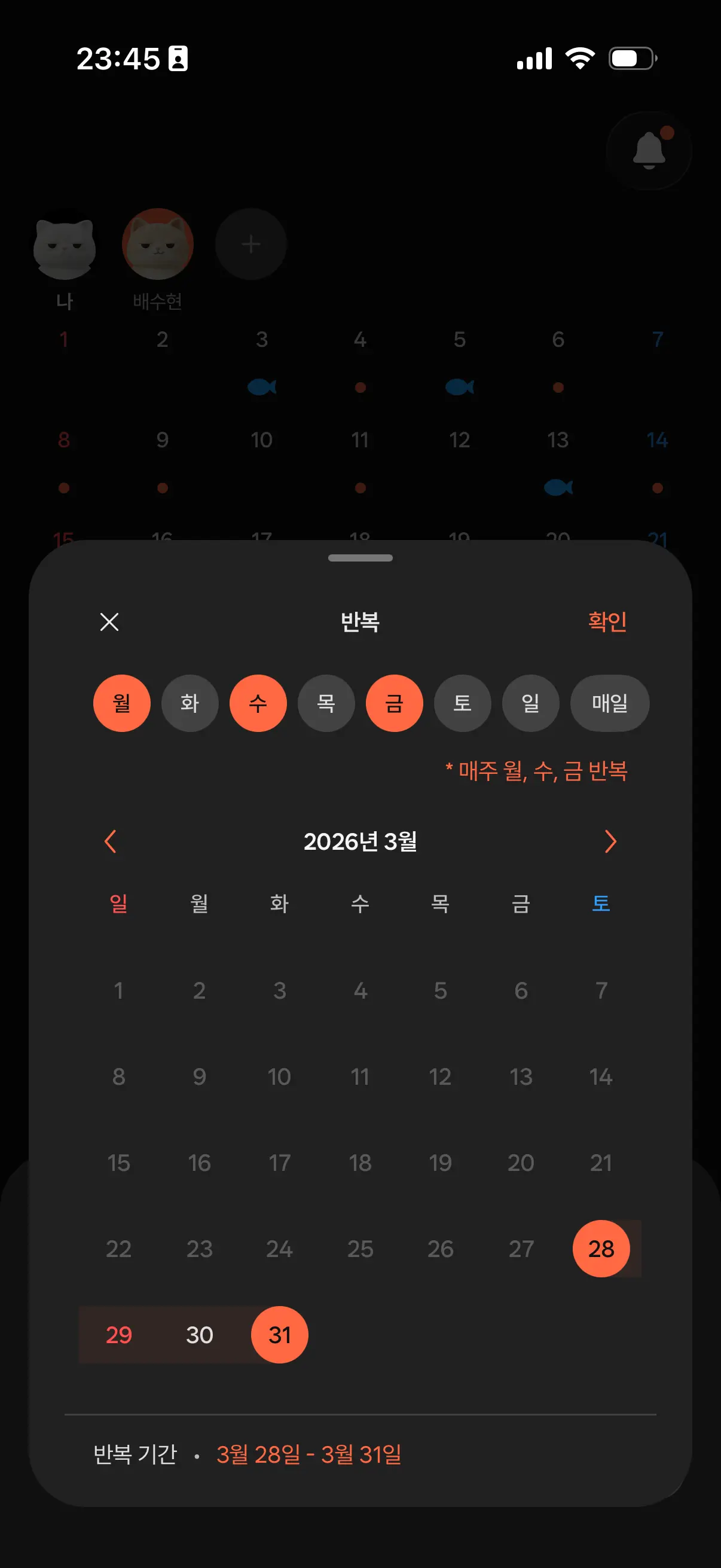Open the 2026년 3월 month selector
Screen dimensions: 721x1568
click(360, 843)
